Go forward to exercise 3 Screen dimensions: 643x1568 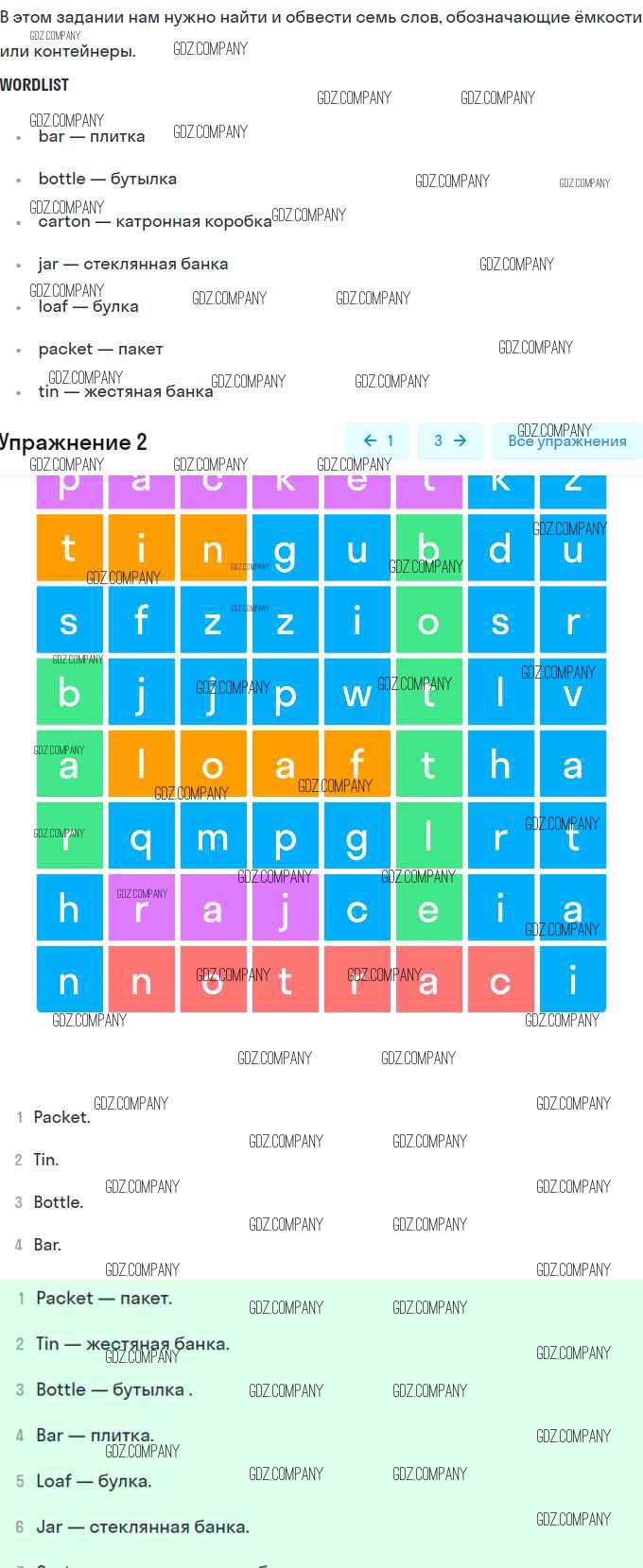pos(450,440)
